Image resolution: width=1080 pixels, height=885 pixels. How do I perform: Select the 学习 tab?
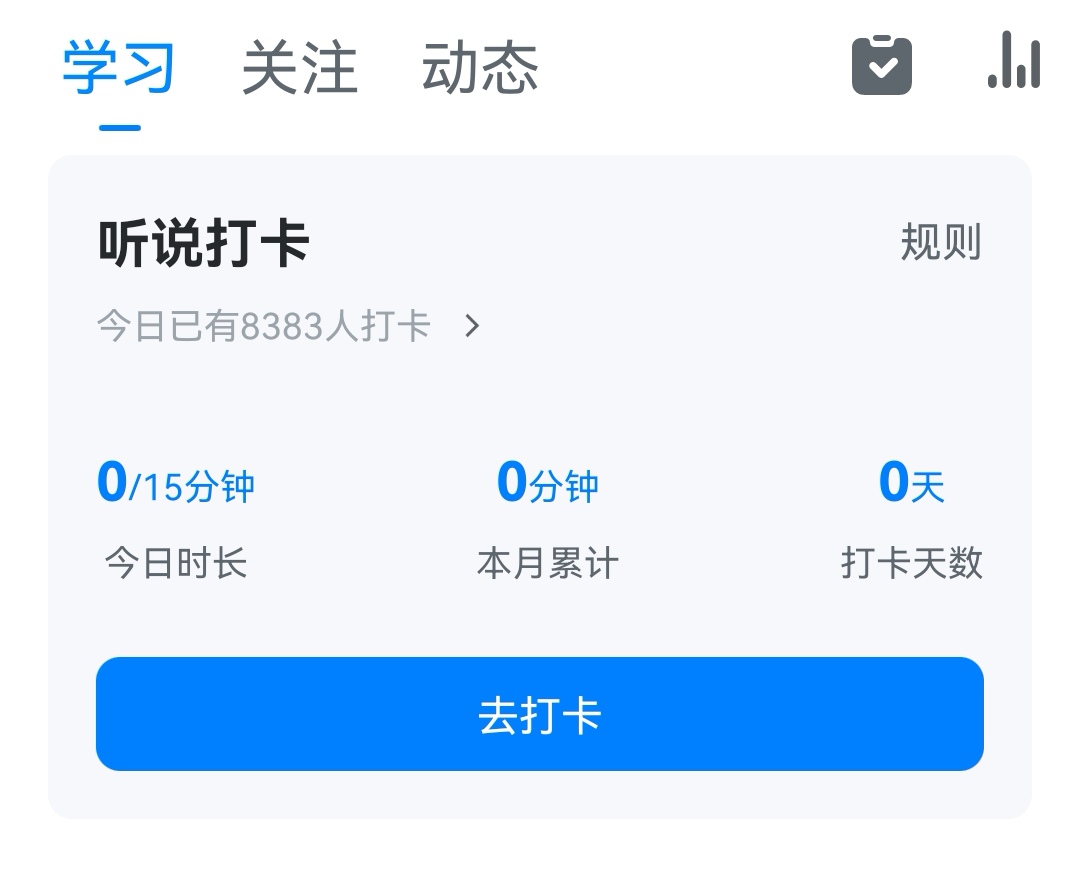119,68
